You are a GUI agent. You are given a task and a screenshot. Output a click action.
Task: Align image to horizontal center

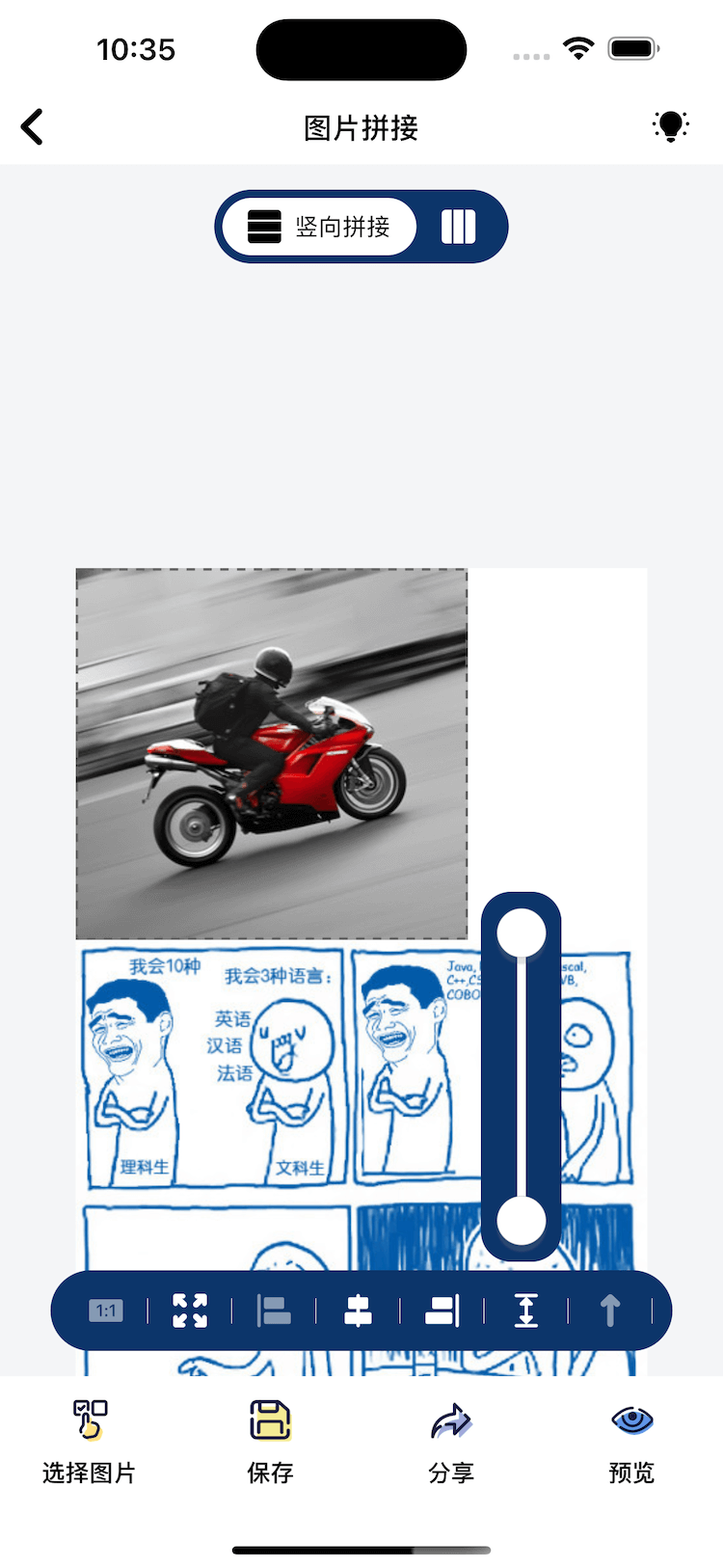tap(358, 1311)
